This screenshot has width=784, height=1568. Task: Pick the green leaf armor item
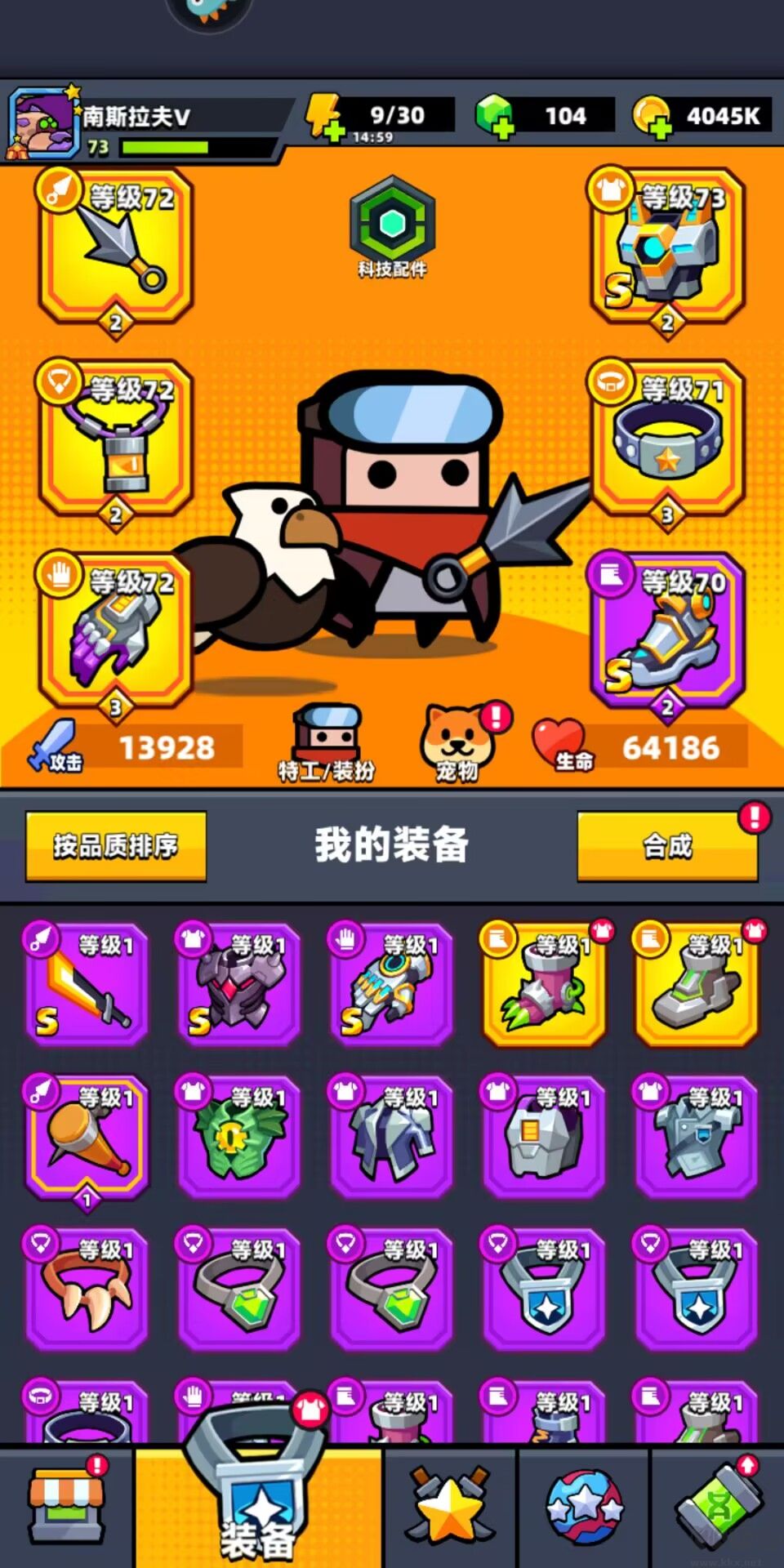pos(238,1137)
